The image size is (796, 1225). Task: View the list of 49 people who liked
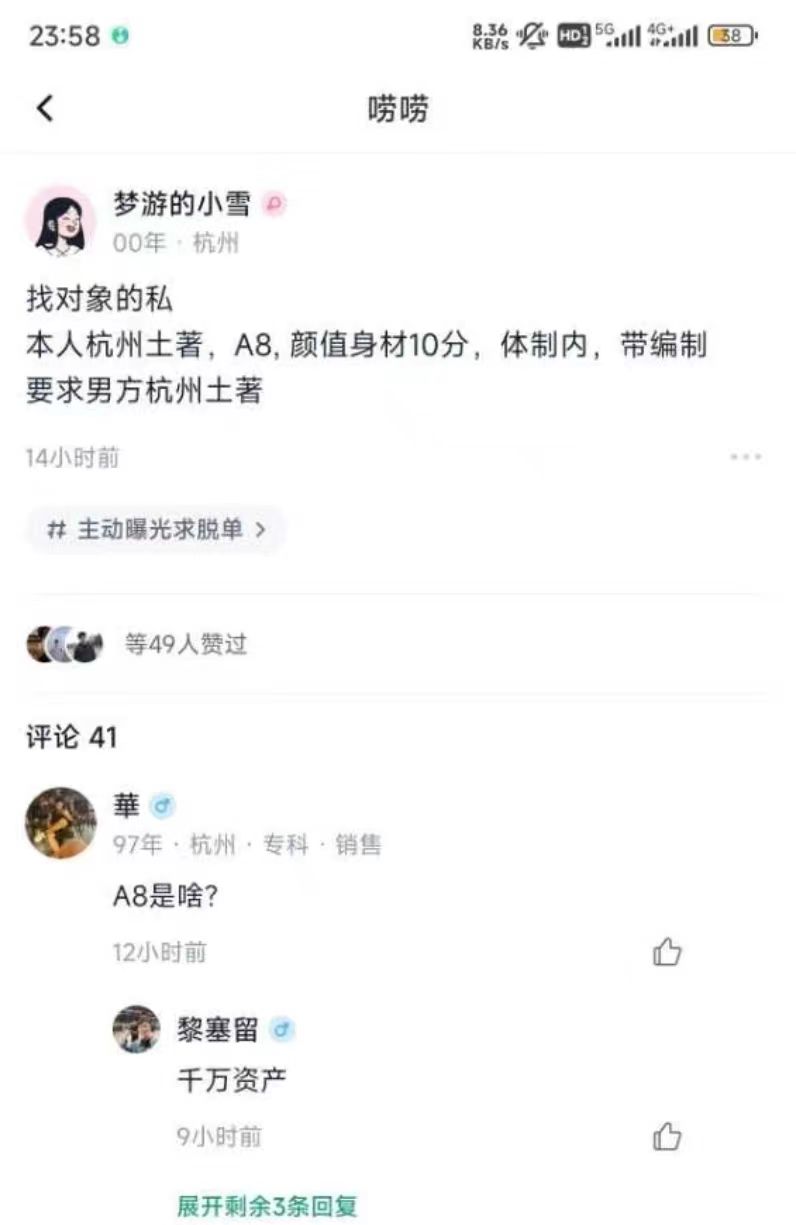tap(185, 645)
